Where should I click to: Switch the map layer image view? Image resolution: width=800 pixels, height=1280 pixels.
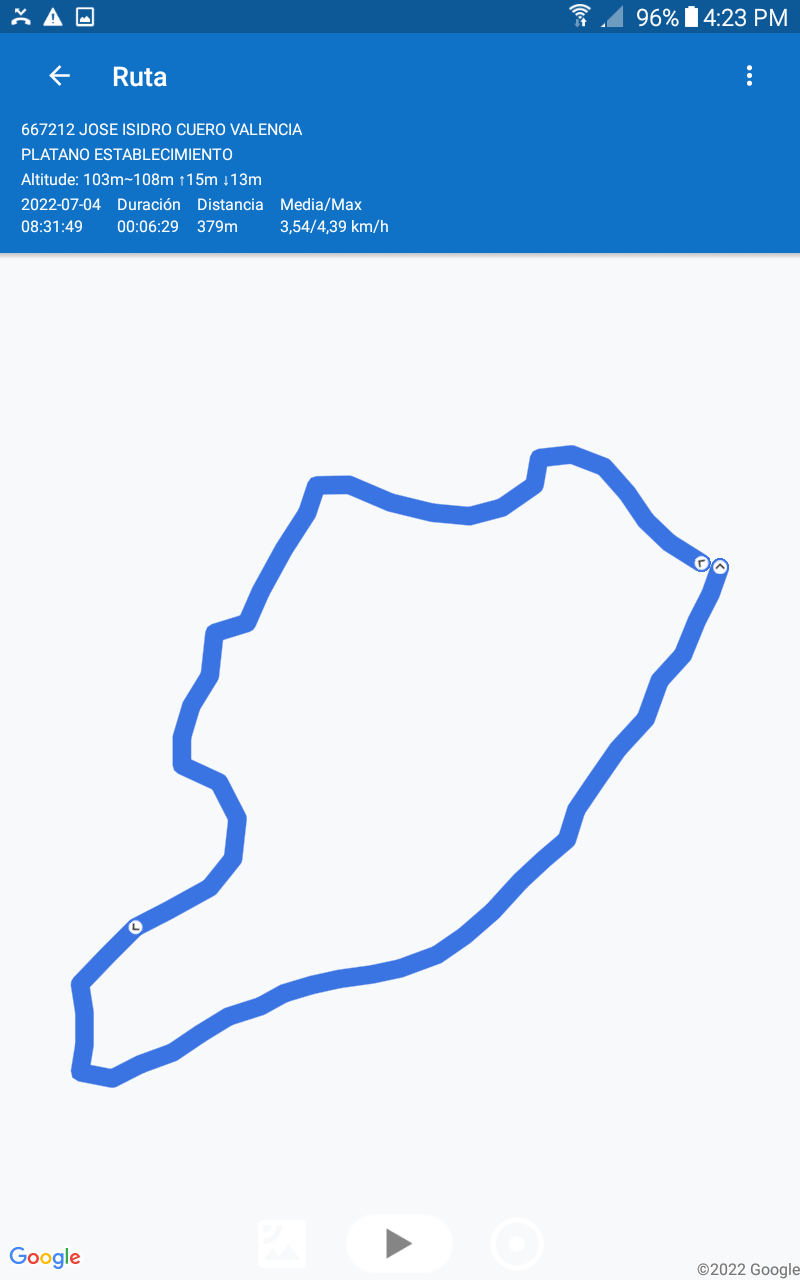[282, 1243]
